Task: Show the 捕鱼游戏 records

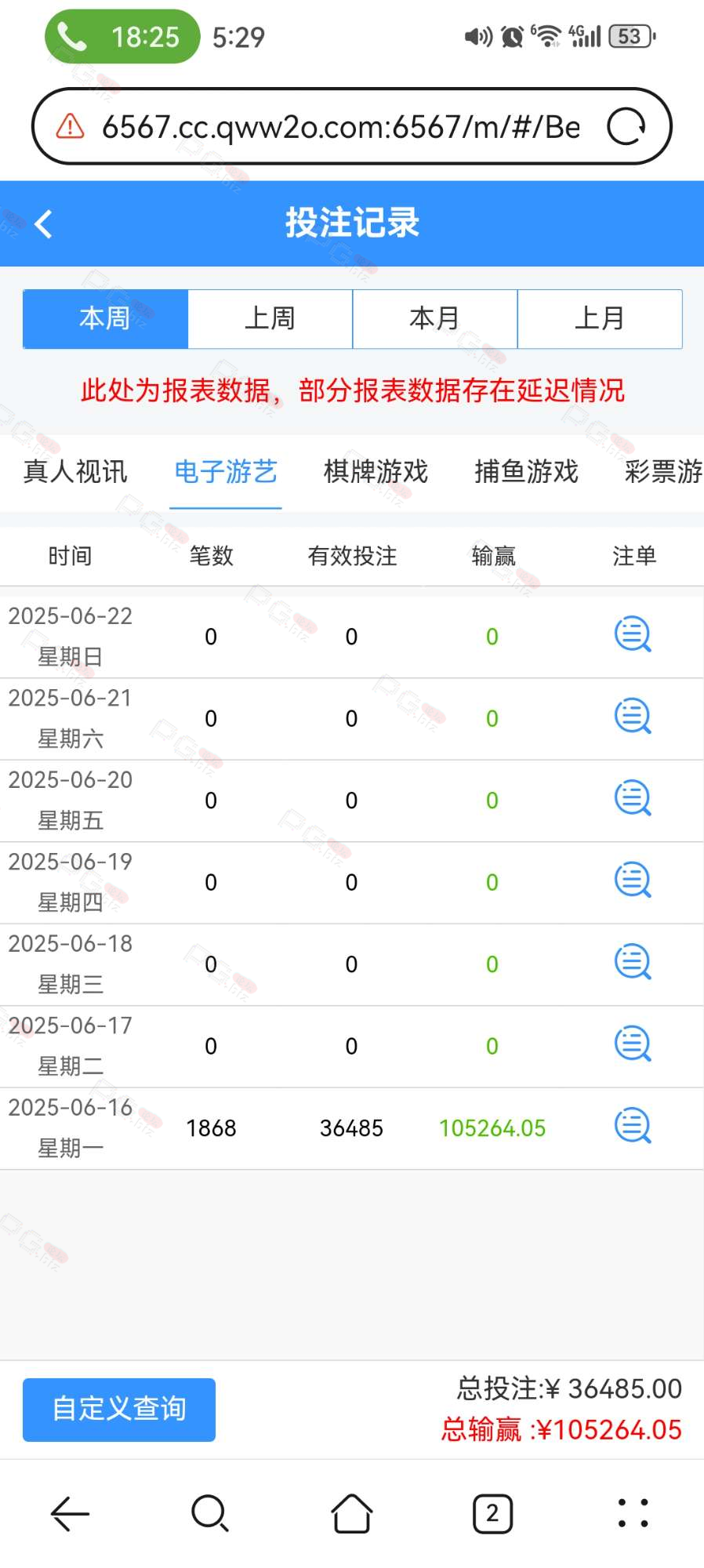Action: click(x=527, y=471)
